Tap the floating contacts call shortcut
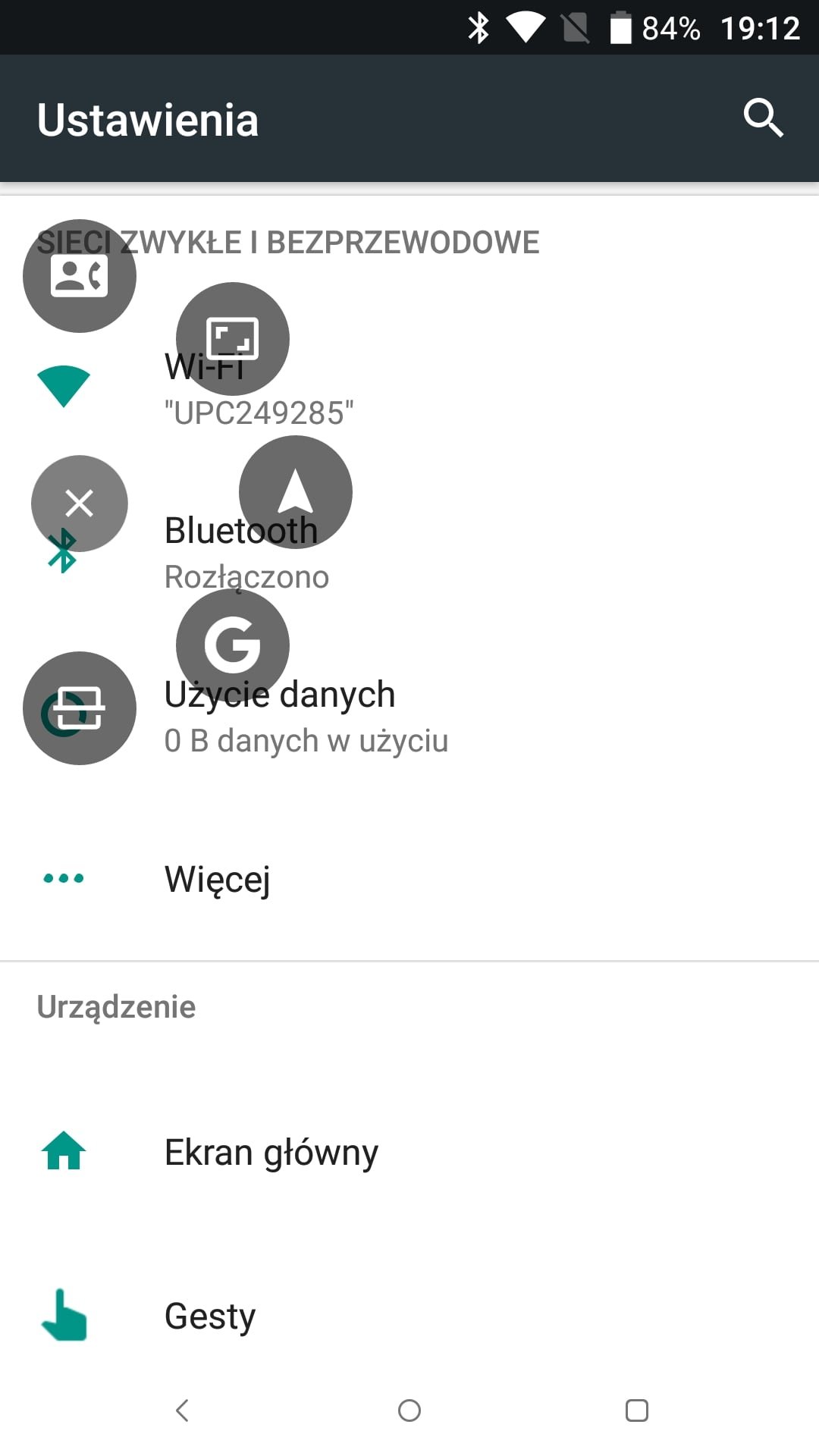The height and width of the screenshot is (1456, 819). click(80, 276)
